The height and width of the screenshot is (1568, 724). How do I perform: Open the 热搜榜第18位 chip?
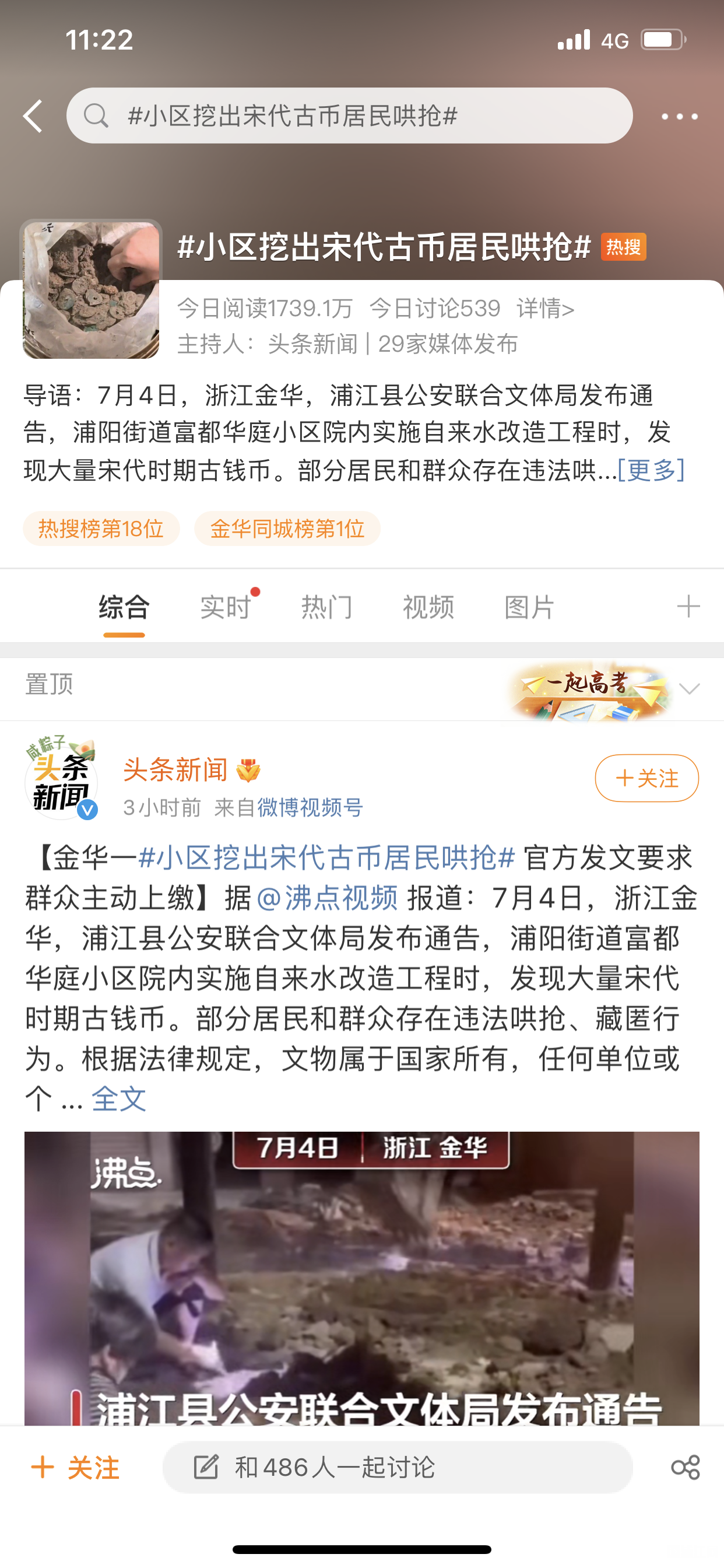[x=101, y=528]
